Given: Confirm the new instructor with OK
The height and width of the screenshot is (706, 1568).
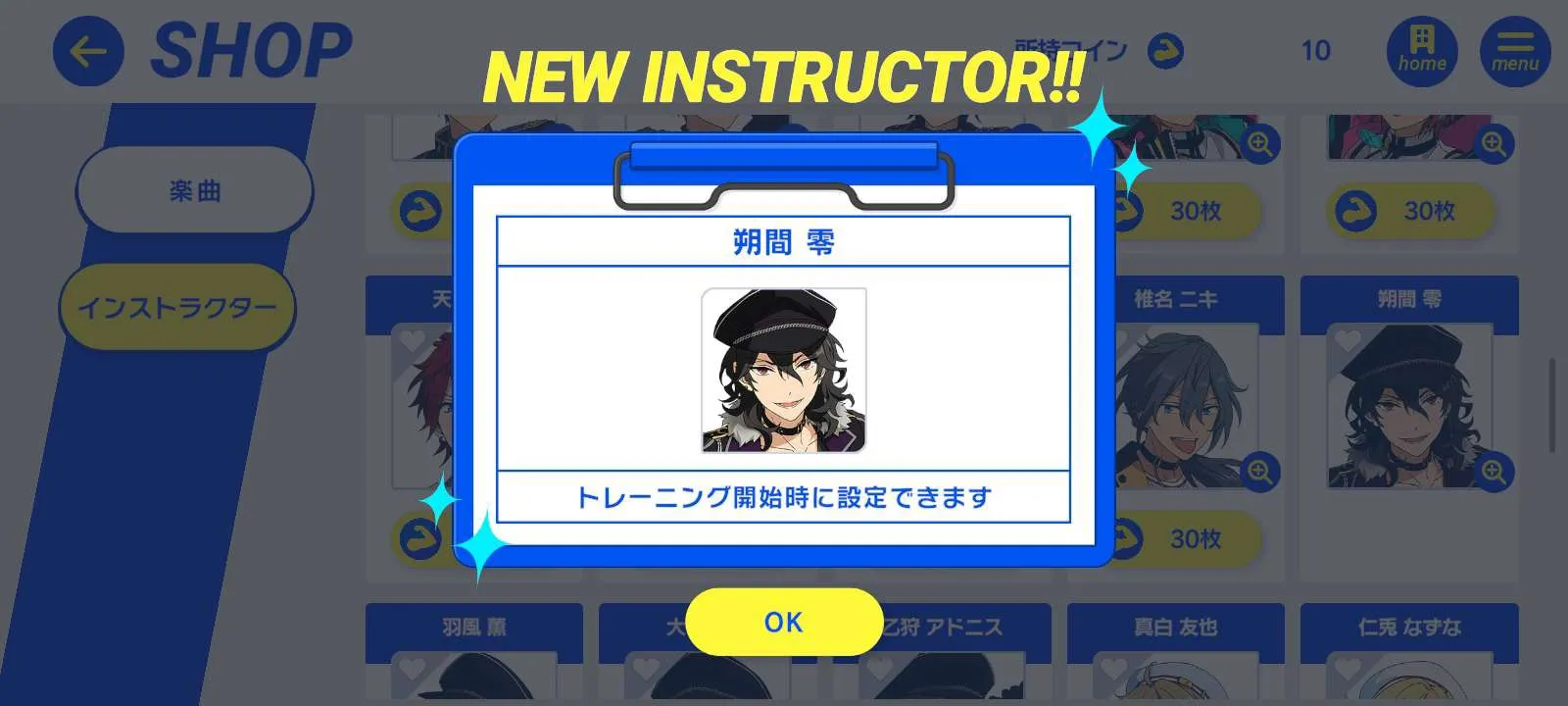Looking at the screenshot, I should click(784, 622).
